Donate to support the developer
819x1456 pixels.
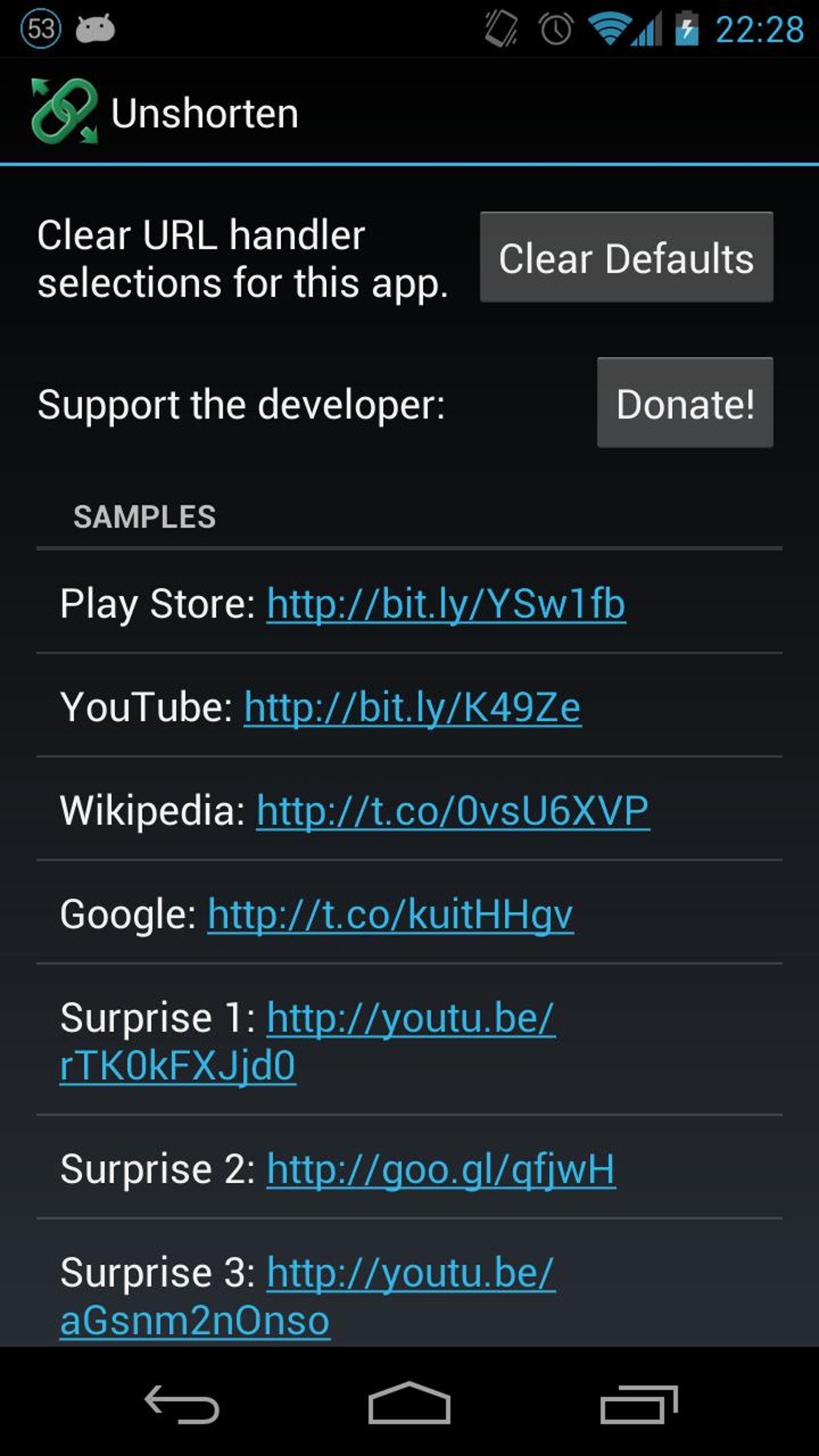[x=685, y=403]
